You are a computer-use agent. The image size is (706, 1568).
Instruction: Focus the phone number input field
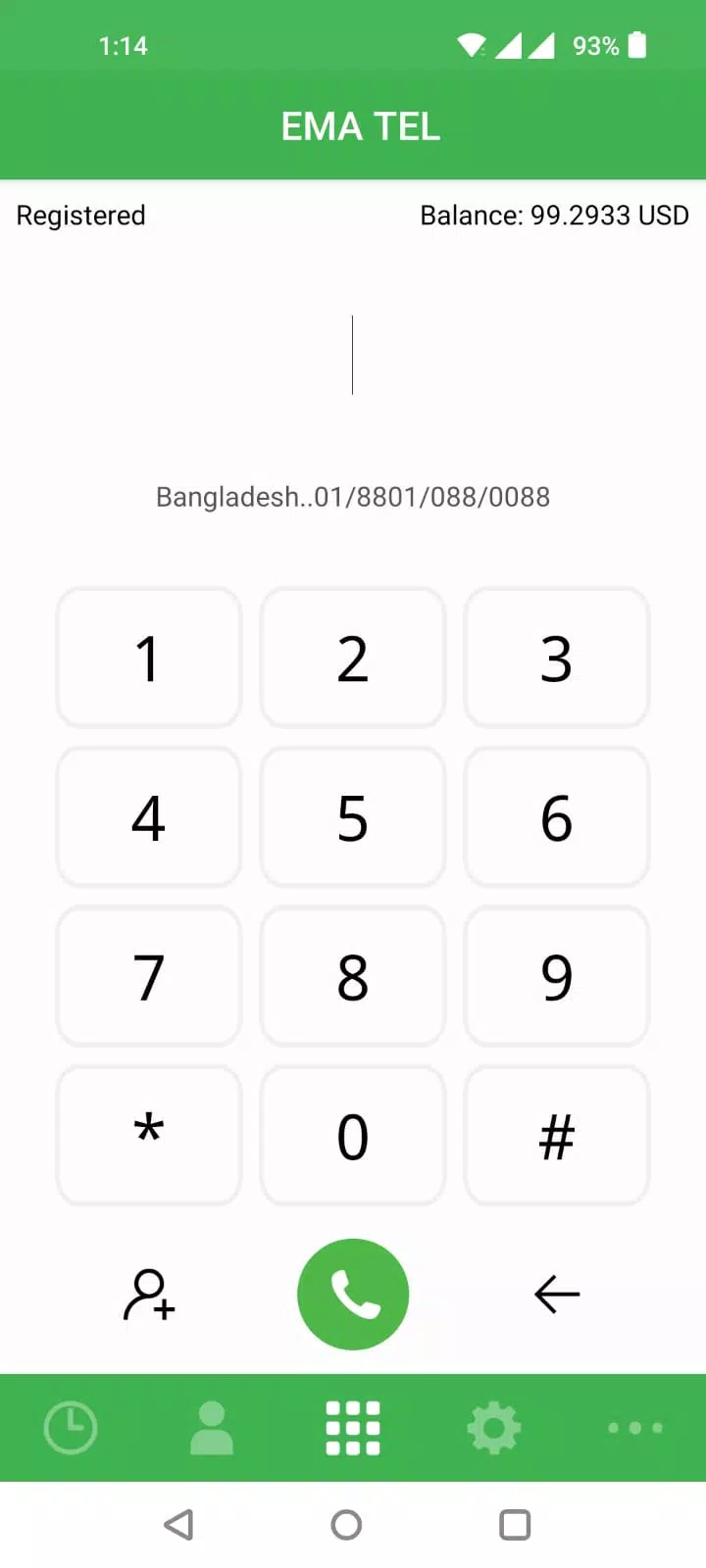click(x=353, y=355)
